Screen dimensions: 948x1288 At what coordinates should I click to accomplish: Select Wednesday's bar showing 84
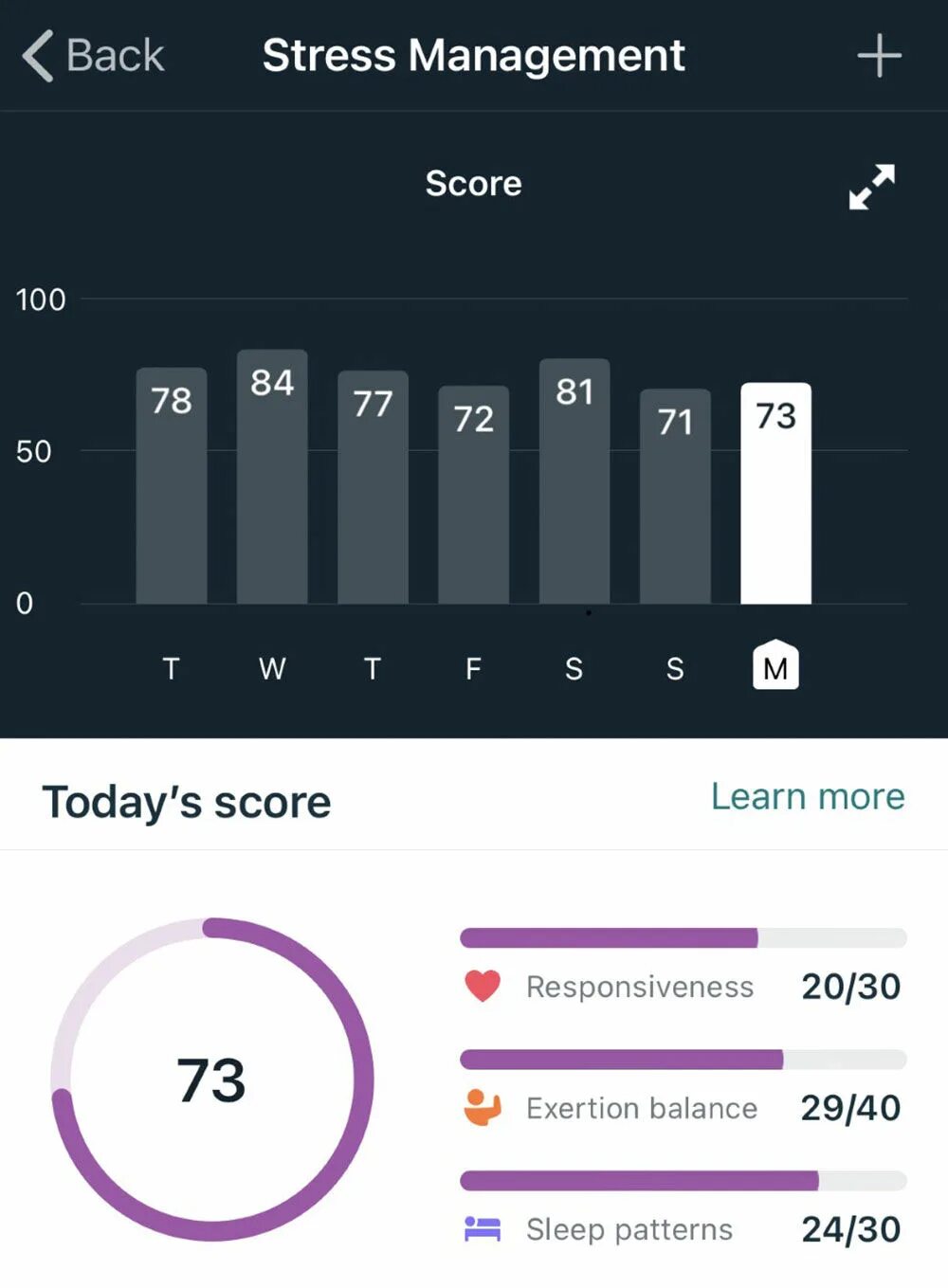(272, 479)
